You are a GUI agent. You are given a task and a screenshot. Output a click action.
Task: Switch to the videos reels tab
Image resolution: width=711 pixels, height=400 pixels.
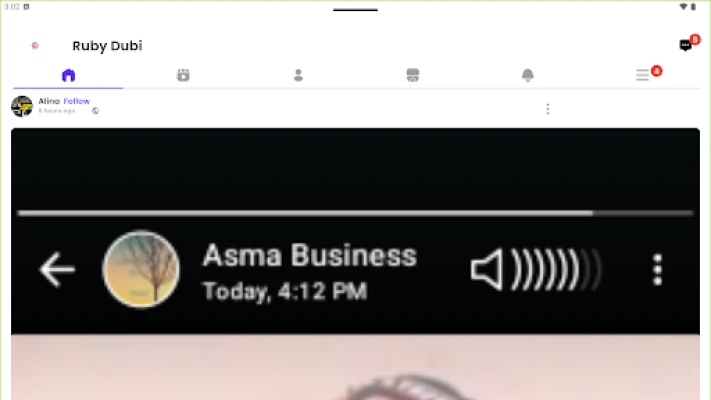[x=183, y=75]
